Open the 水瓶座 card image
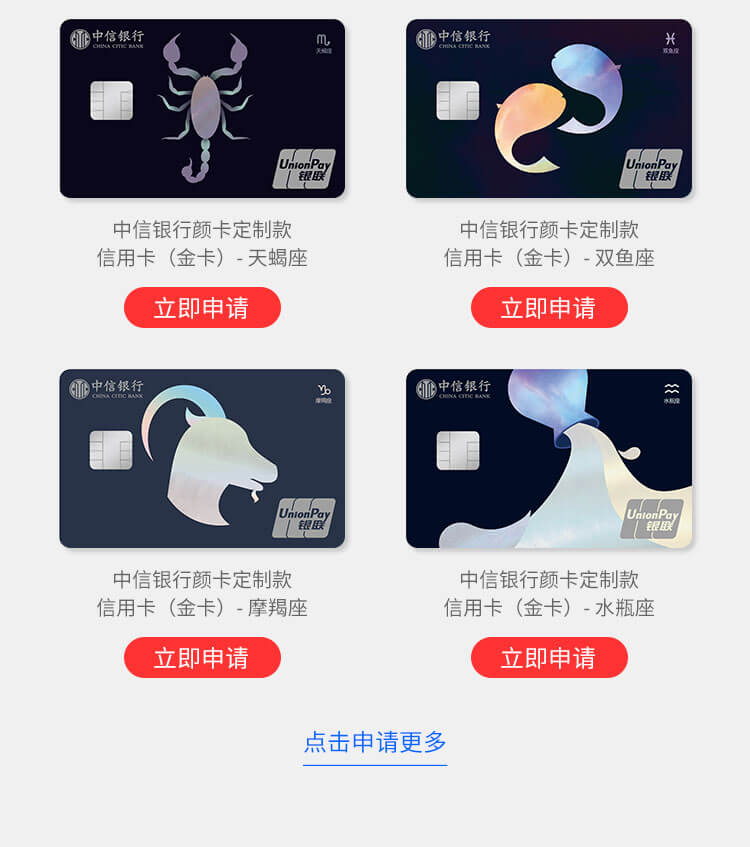Image resolution: width=750 pixels, height=847 pixels. (549, 458)
